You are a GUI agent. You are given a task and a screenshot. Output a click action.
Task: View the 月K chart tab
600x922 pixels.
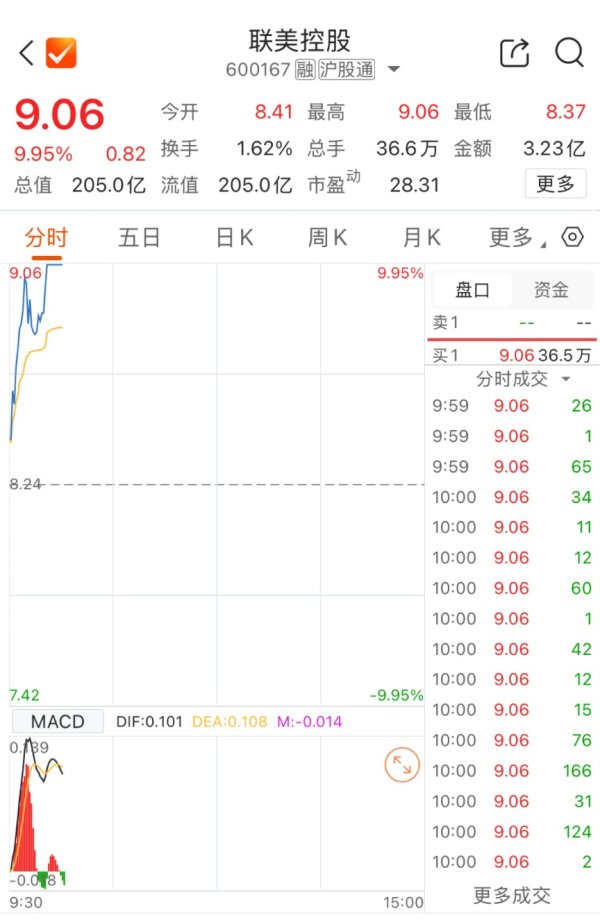(x=421, y=238)
